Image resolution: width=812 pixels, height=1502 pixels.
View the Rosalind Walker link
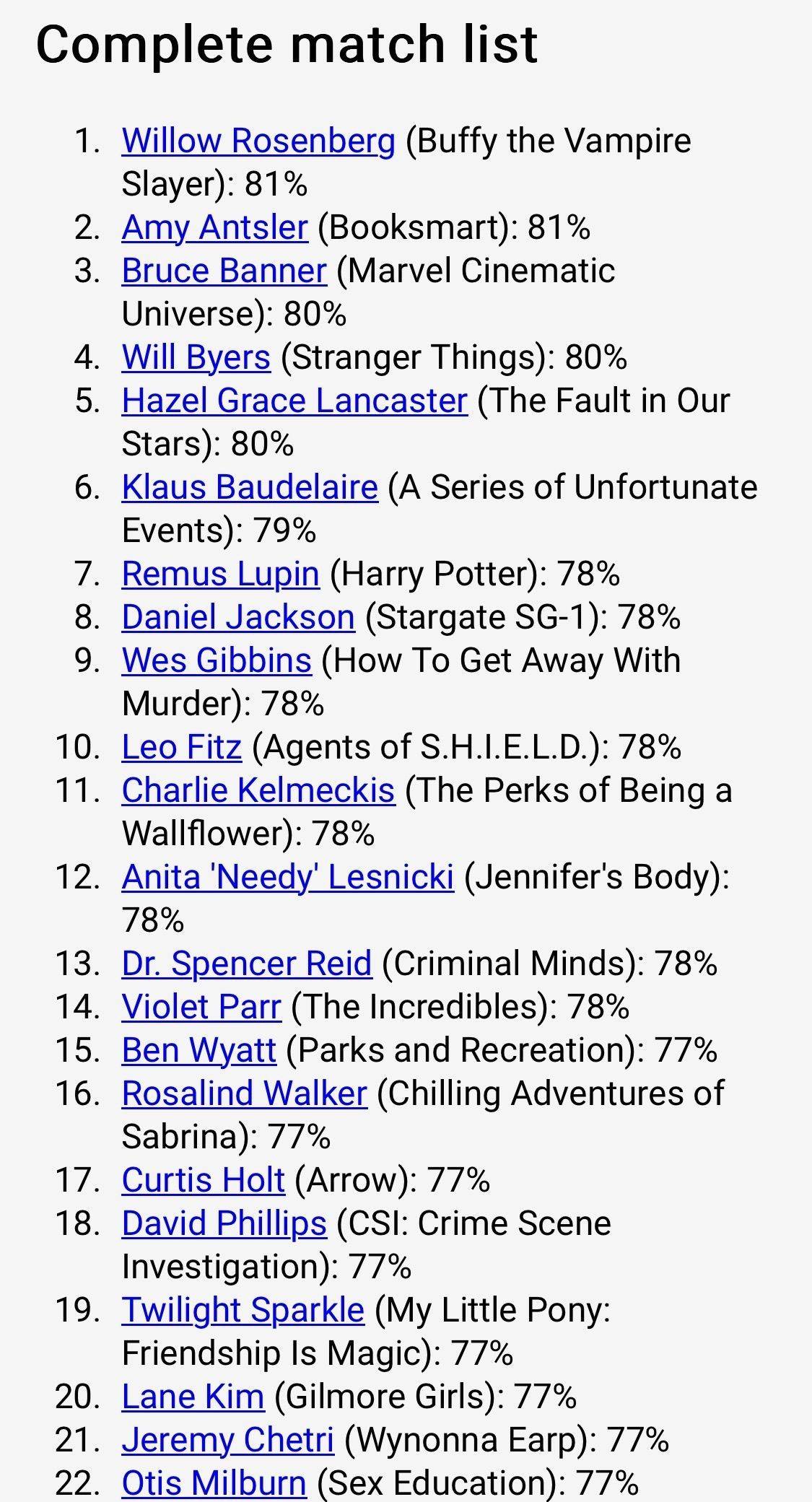click(x=245, y=1093)
